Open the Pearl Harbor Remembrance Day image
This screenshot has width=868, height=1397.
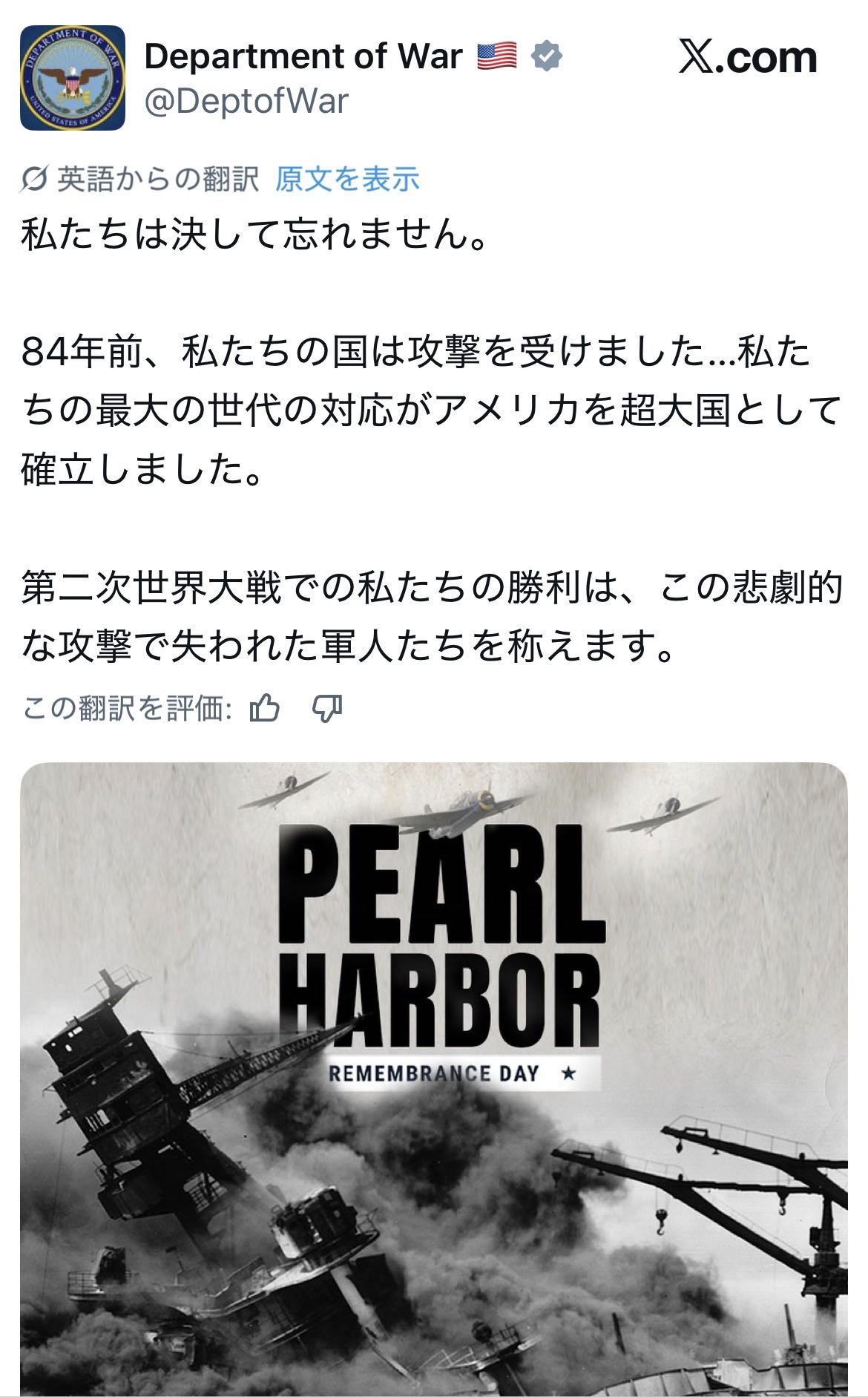[434, 1079]
